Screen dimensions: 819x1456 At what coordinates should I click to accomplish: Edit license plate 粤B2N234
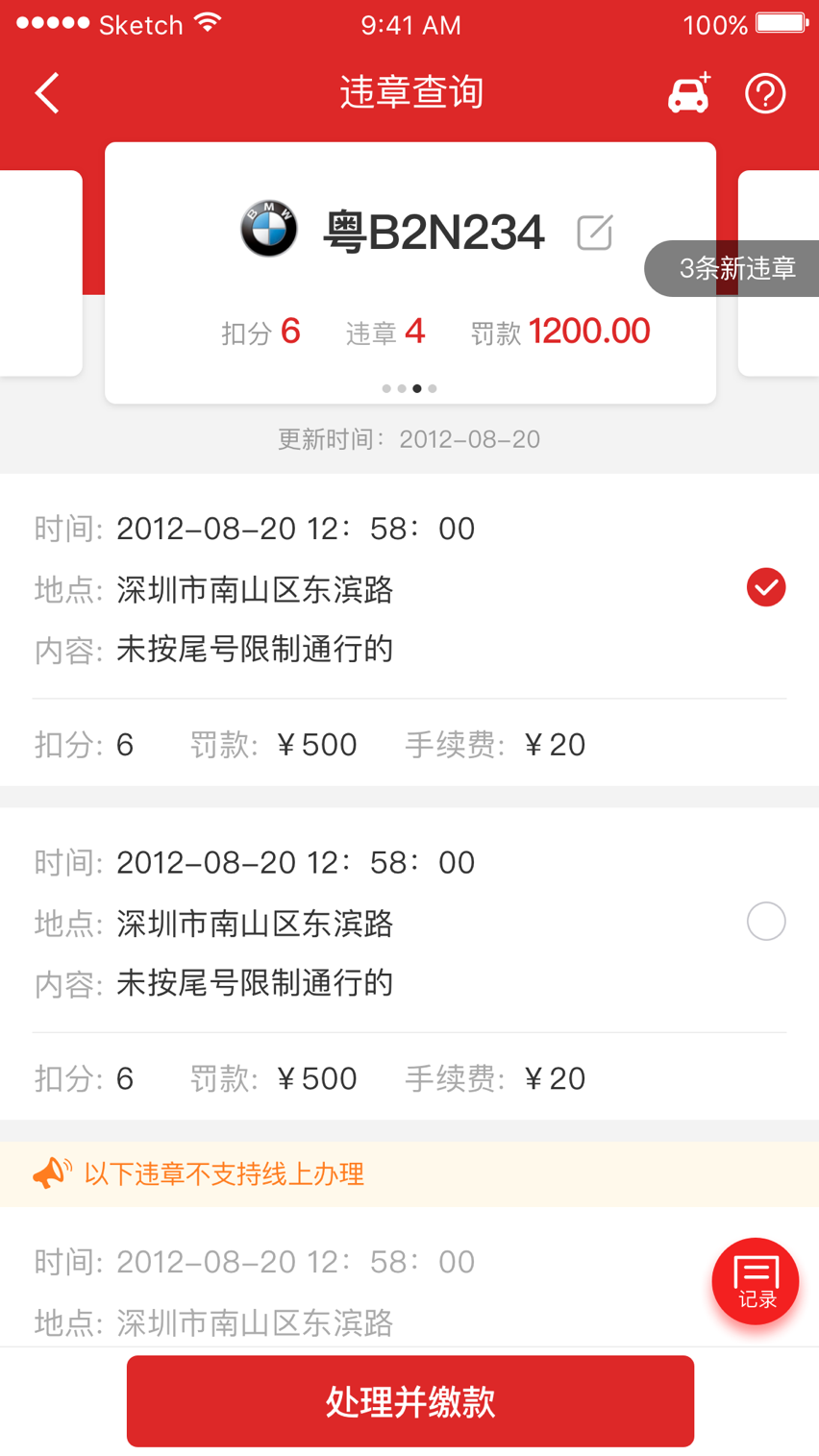coord(594,233)
